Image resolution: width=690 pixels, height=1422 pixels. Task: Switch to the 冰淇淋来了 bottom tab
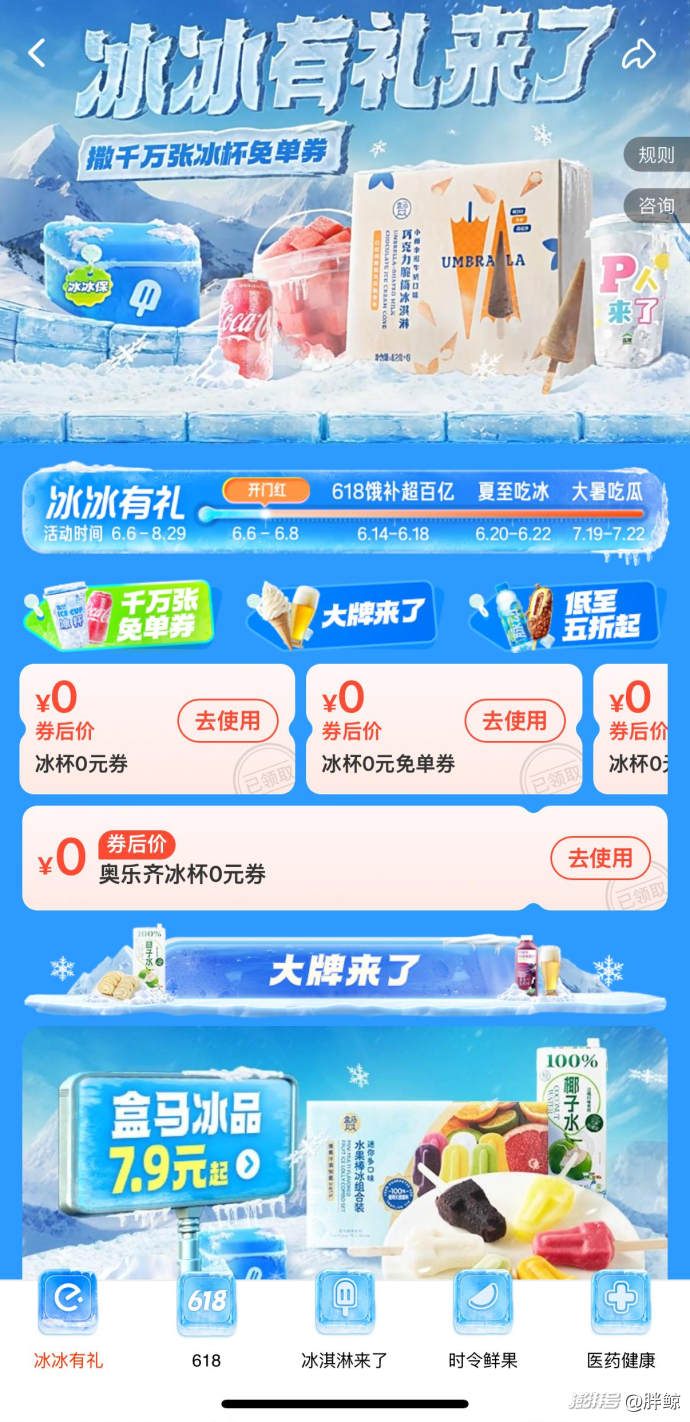[344, 1320]
